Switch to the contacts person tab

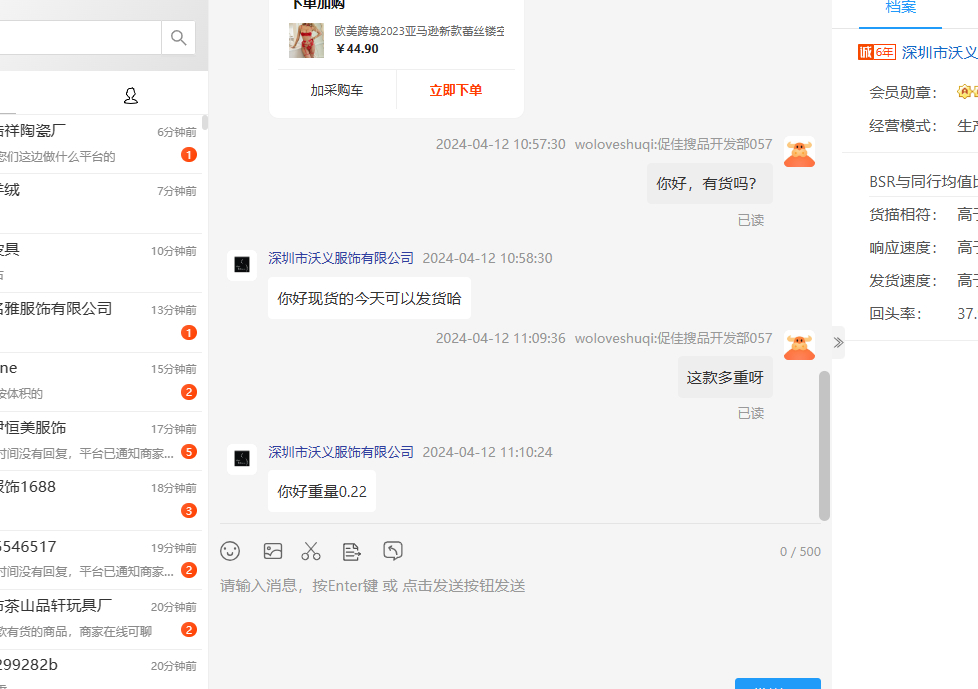point(130,96)
